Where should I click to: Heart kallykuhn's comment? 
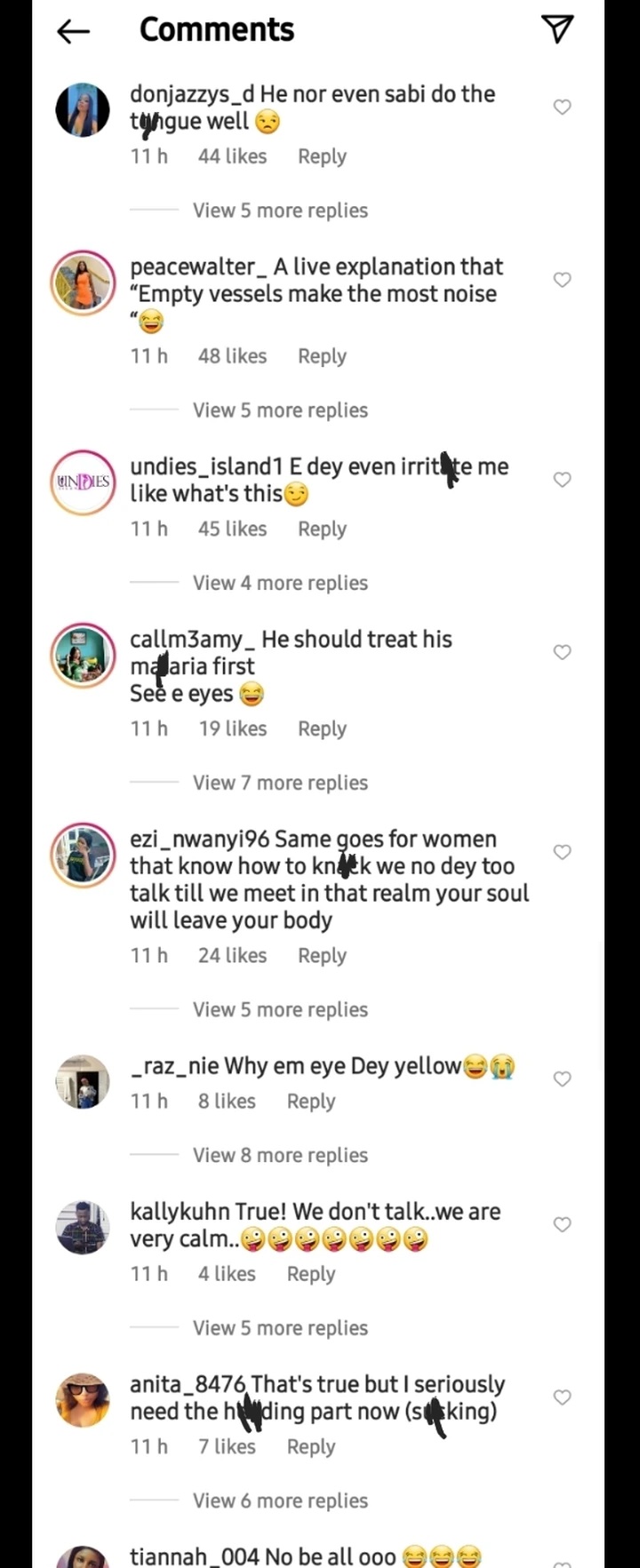tap(562, 1225)
